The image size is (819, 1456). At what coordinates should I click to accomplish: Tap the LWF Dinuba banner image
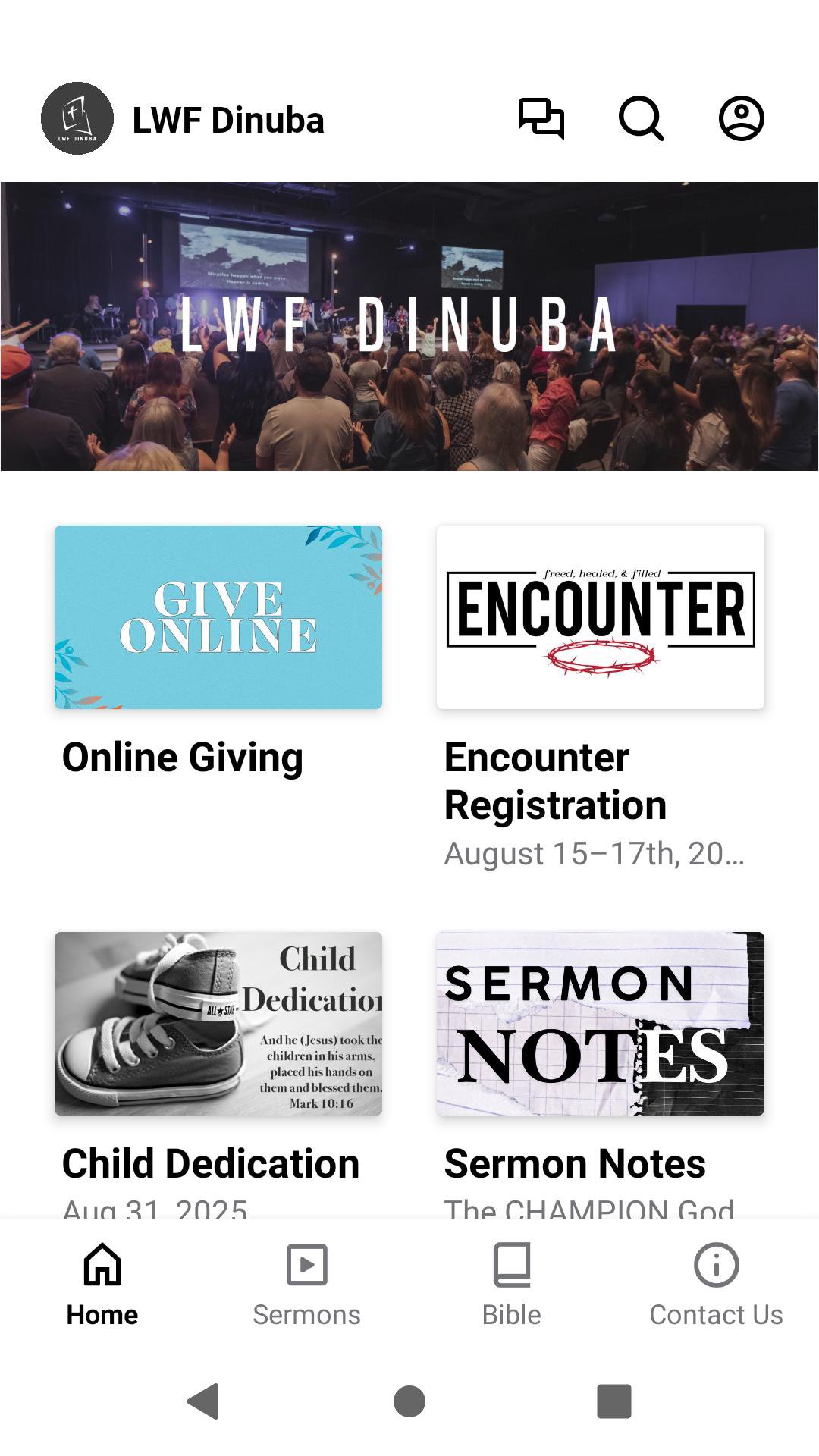pos(409,326)
